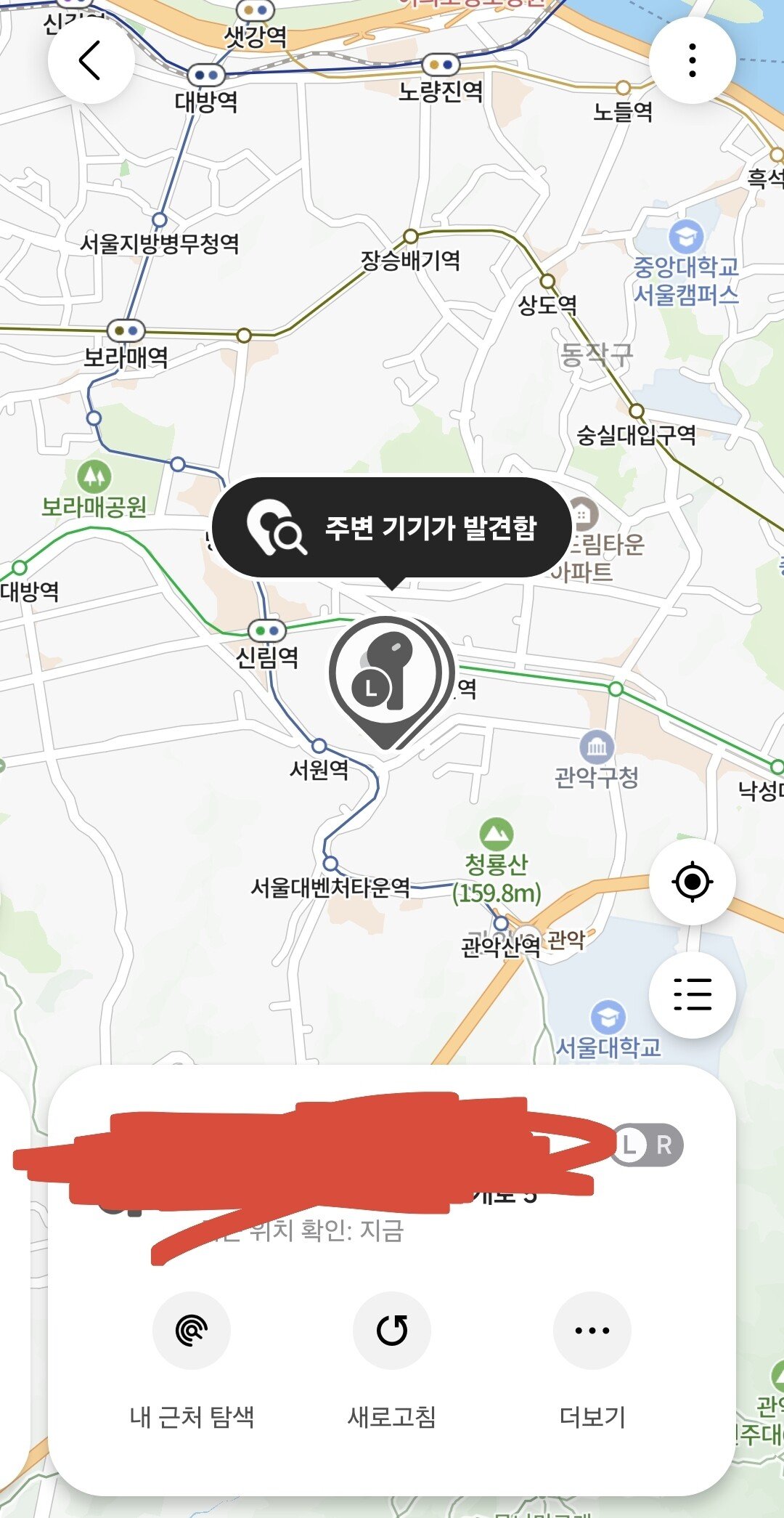Center map on my current location

692,882
